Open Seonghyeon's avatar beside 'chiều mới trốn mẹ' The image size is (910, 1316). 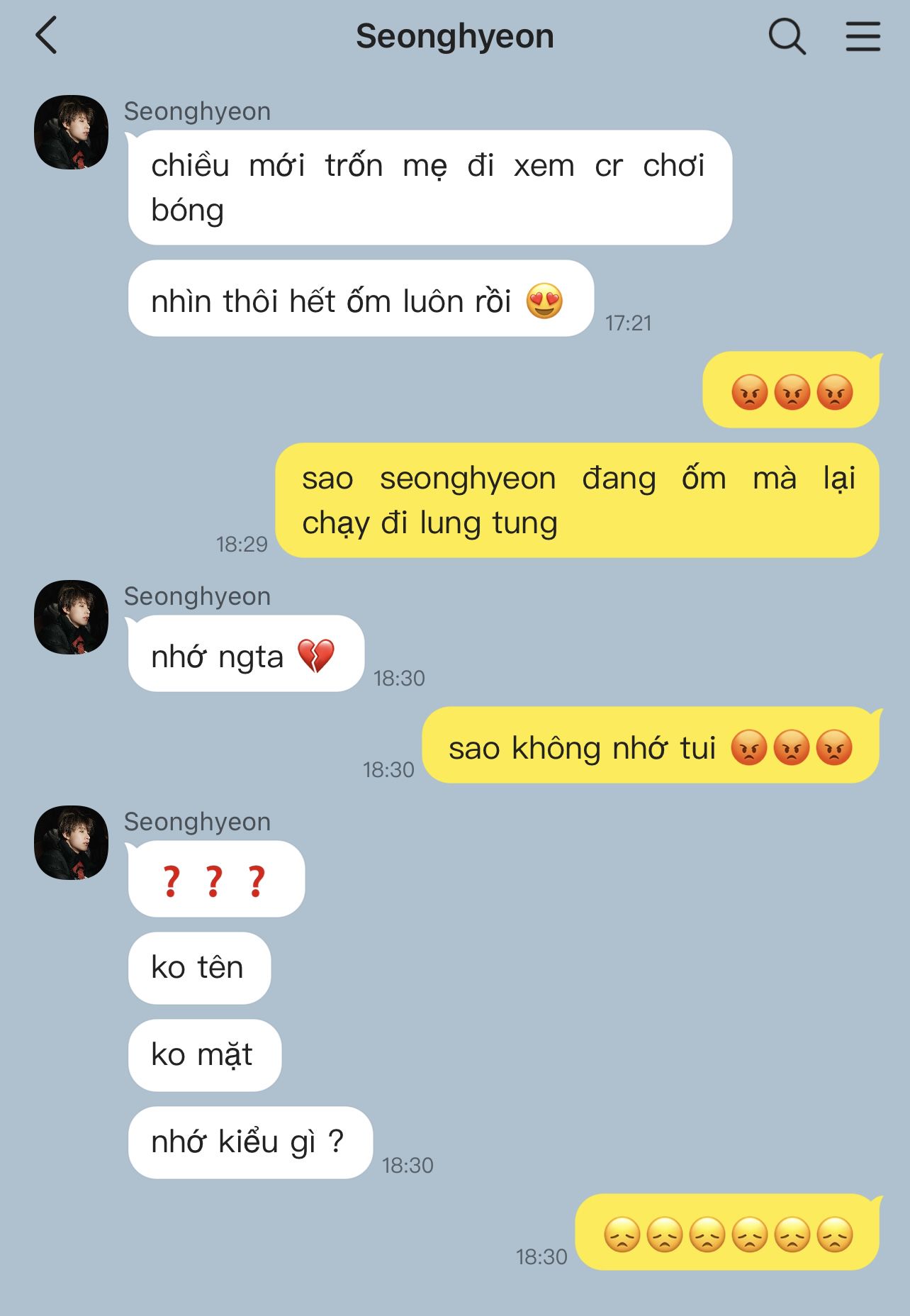click(71, 132)
